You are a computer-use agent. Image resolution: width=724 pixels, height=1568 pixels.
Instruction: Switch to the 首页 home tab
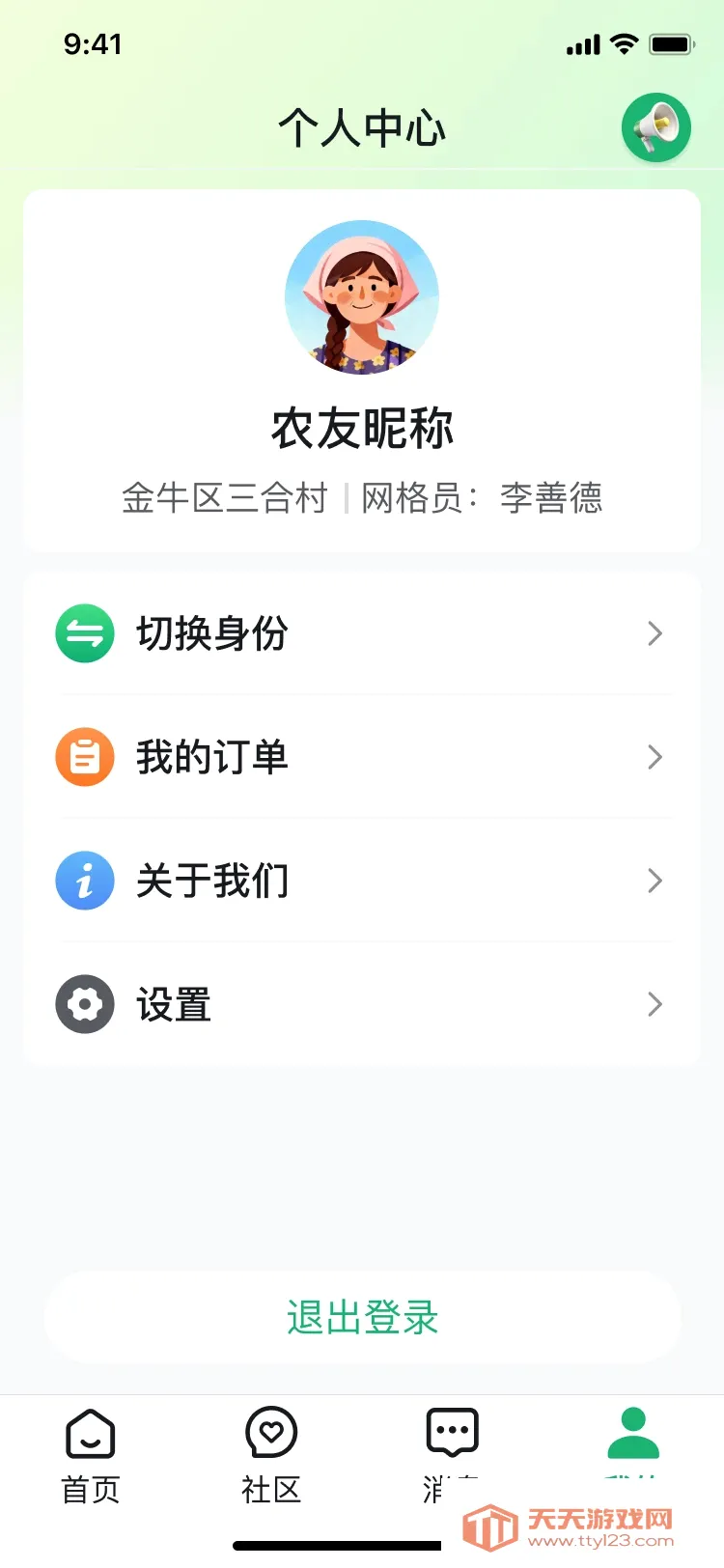click(x=91, y=1456)
